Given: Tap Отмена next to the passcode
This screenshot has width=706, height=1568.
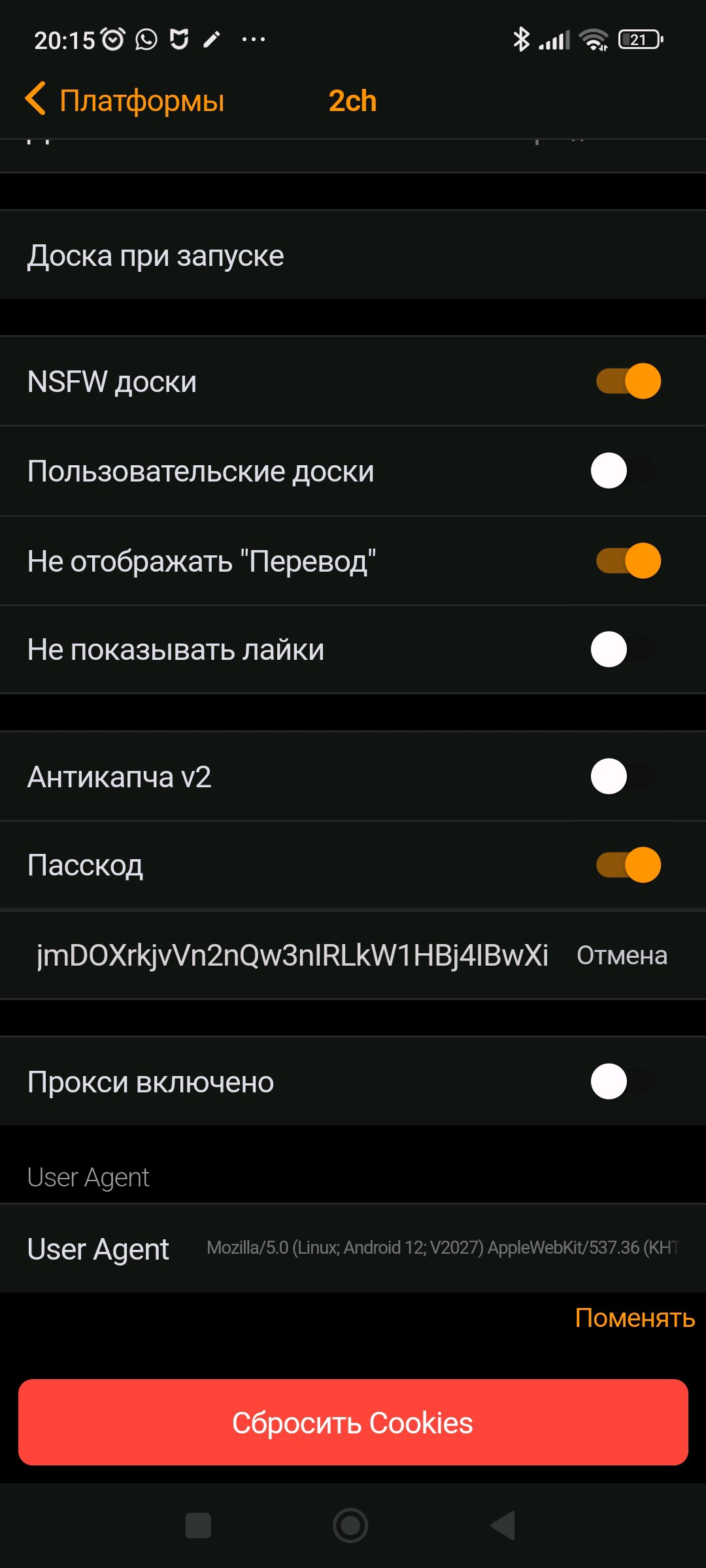Looking at the screenshot, I should click(x=622, y=955).
